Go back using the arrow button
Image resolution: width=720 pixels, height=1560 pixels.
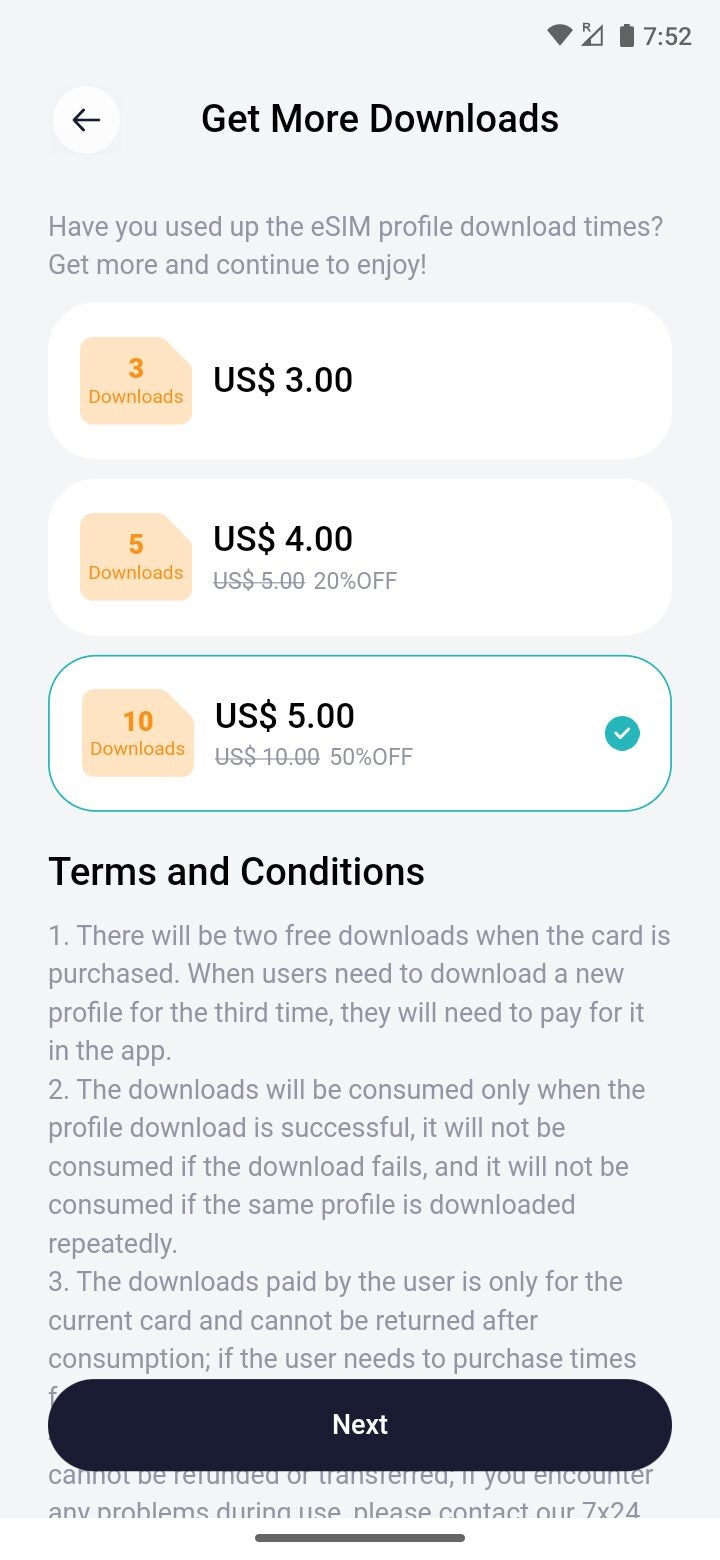[x=86, y=120]
